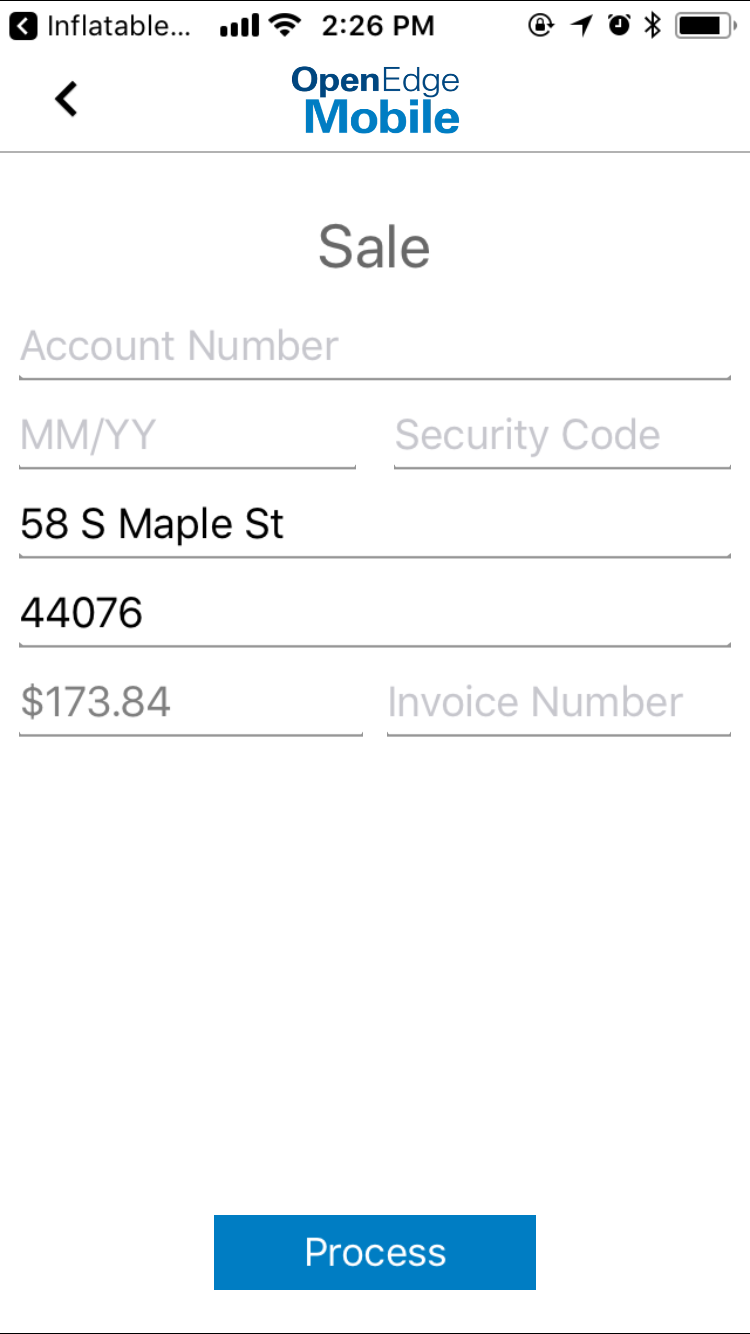The image size is (750, 1334).
Task: Edit the 58 S Maple St address field
Action: [375, 525]
